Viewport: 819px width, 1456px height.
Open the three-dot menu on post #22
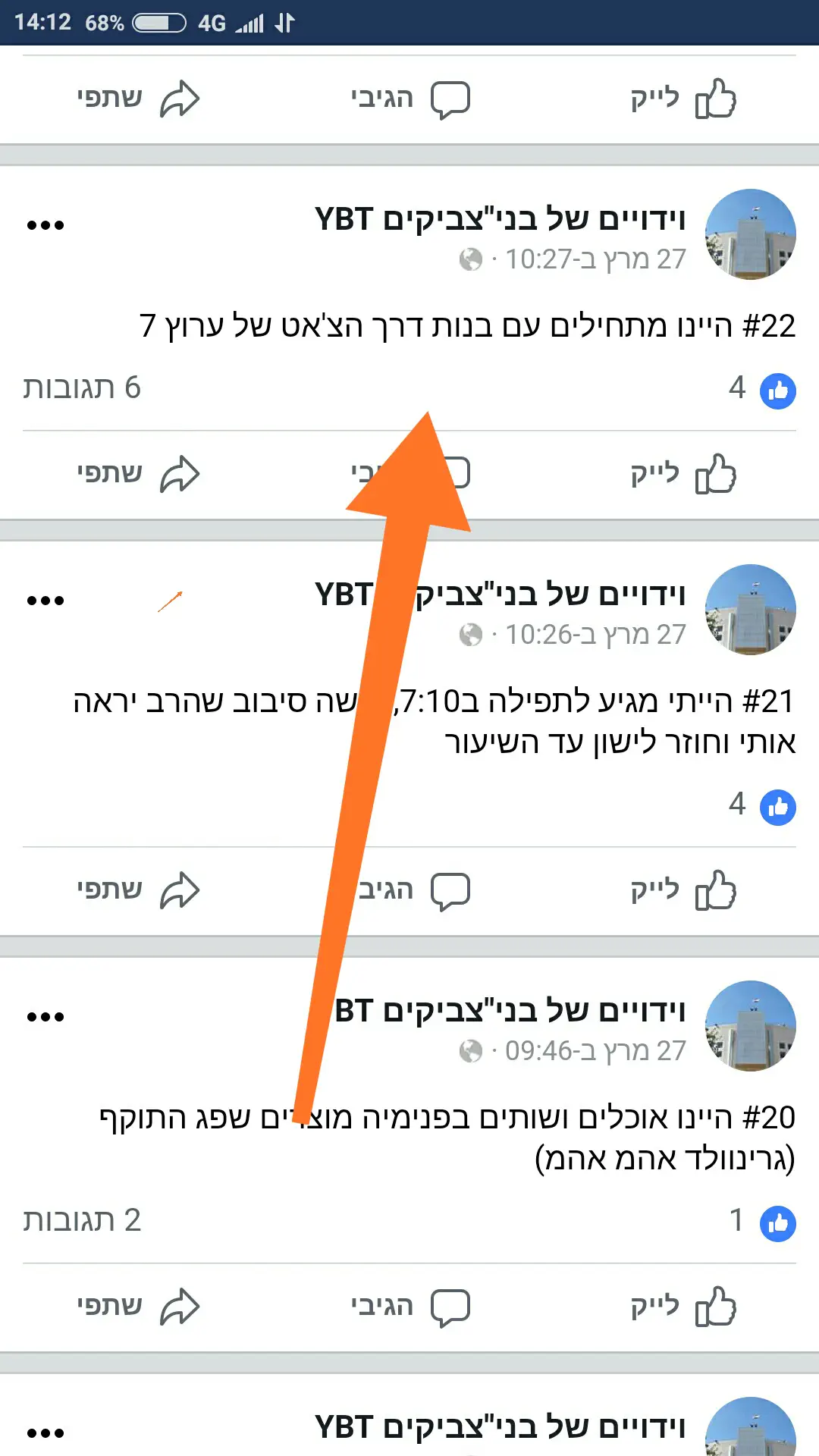click(x=45, y=225)
